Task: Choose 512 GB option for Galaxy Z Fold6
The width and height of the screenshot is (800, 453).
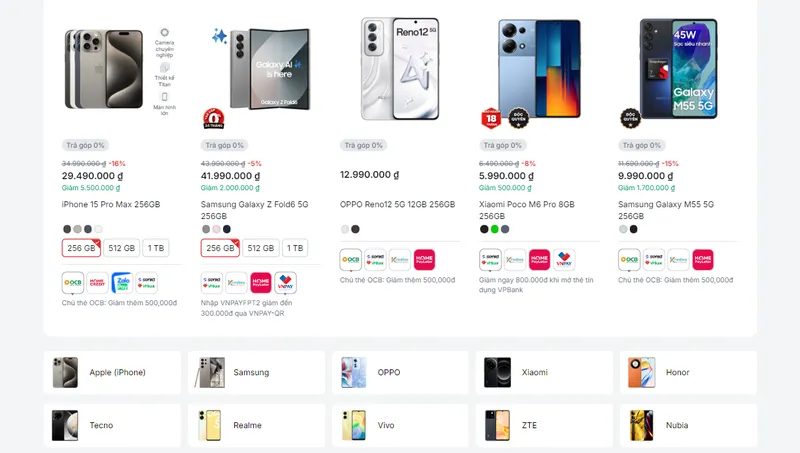Action: point(261,248)
